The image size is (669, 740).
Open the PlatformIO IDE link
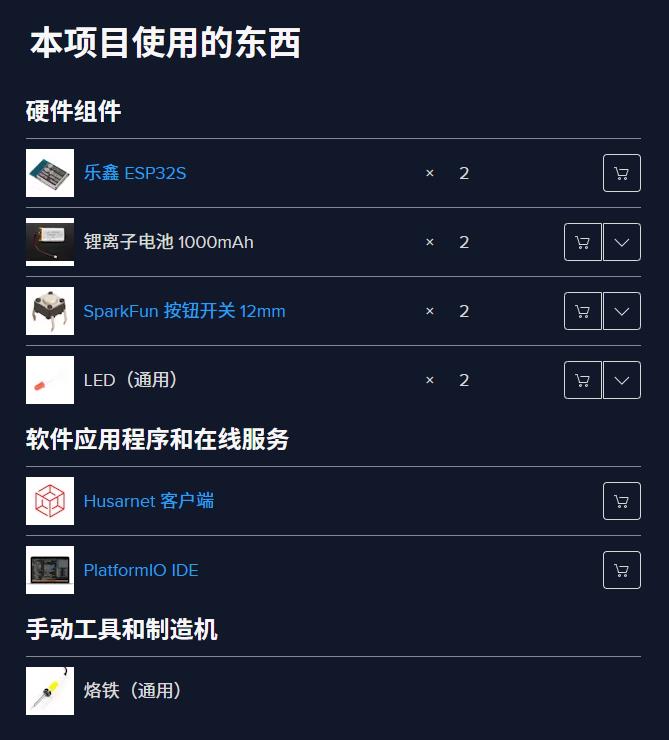141,570
